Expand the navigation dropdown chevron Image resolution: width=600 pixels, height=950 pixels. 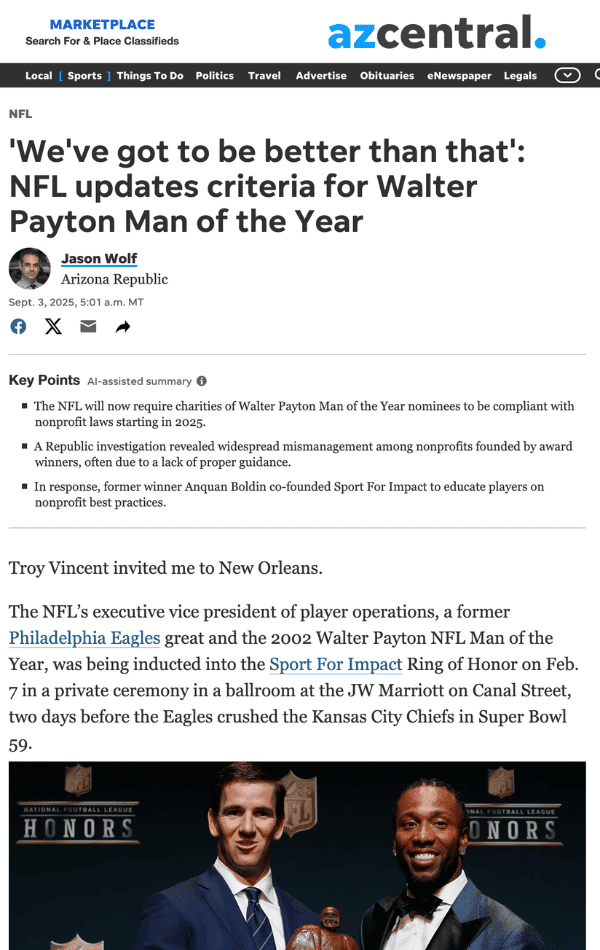point(567,76)
